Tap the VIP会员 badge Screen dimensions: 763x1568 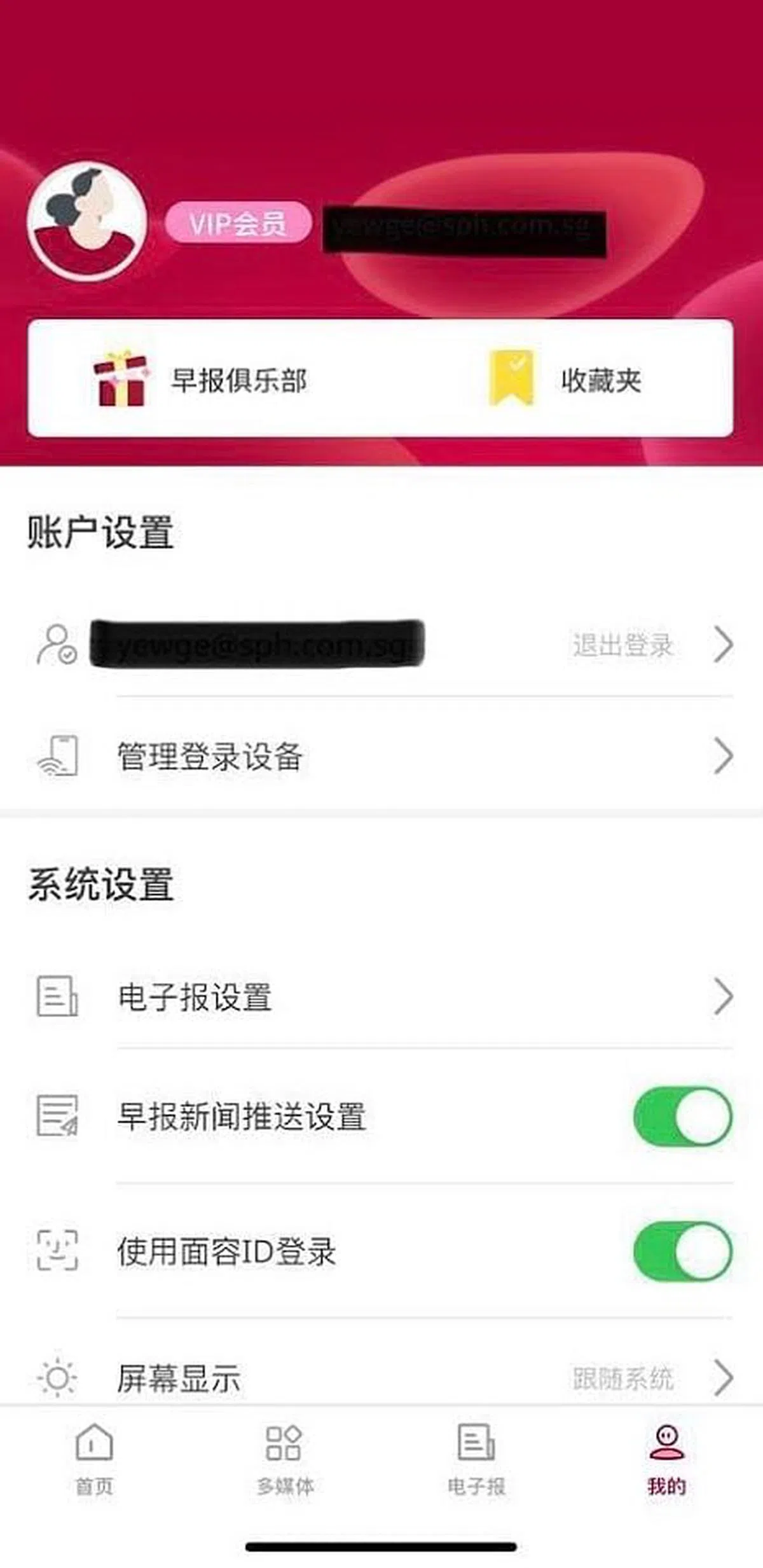tap(238, 223)
